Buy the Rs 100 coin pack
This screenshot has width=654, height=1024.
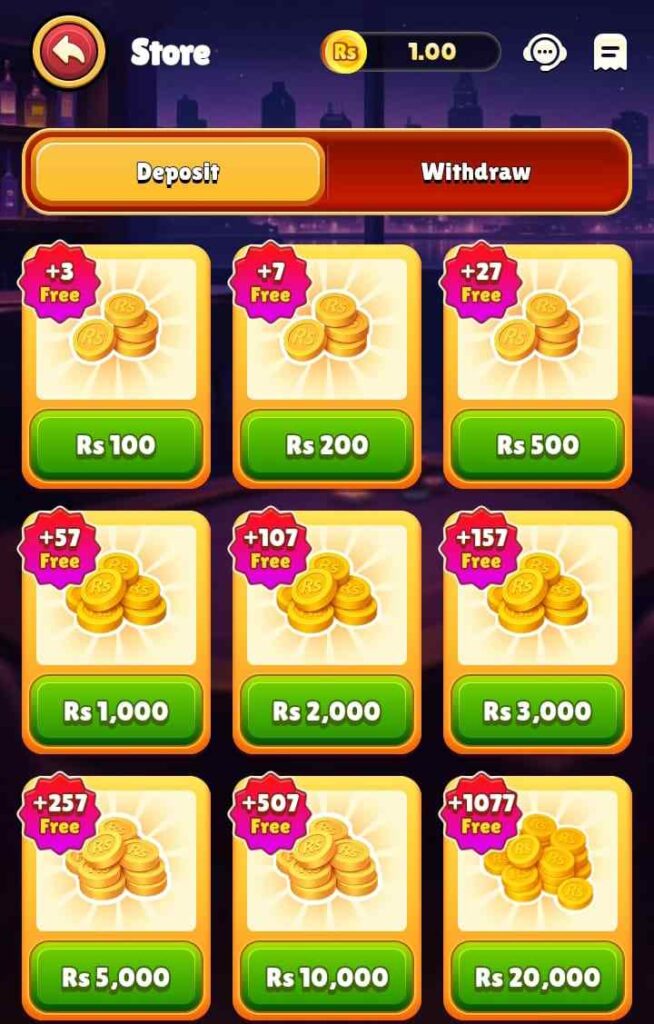point(116,445)
